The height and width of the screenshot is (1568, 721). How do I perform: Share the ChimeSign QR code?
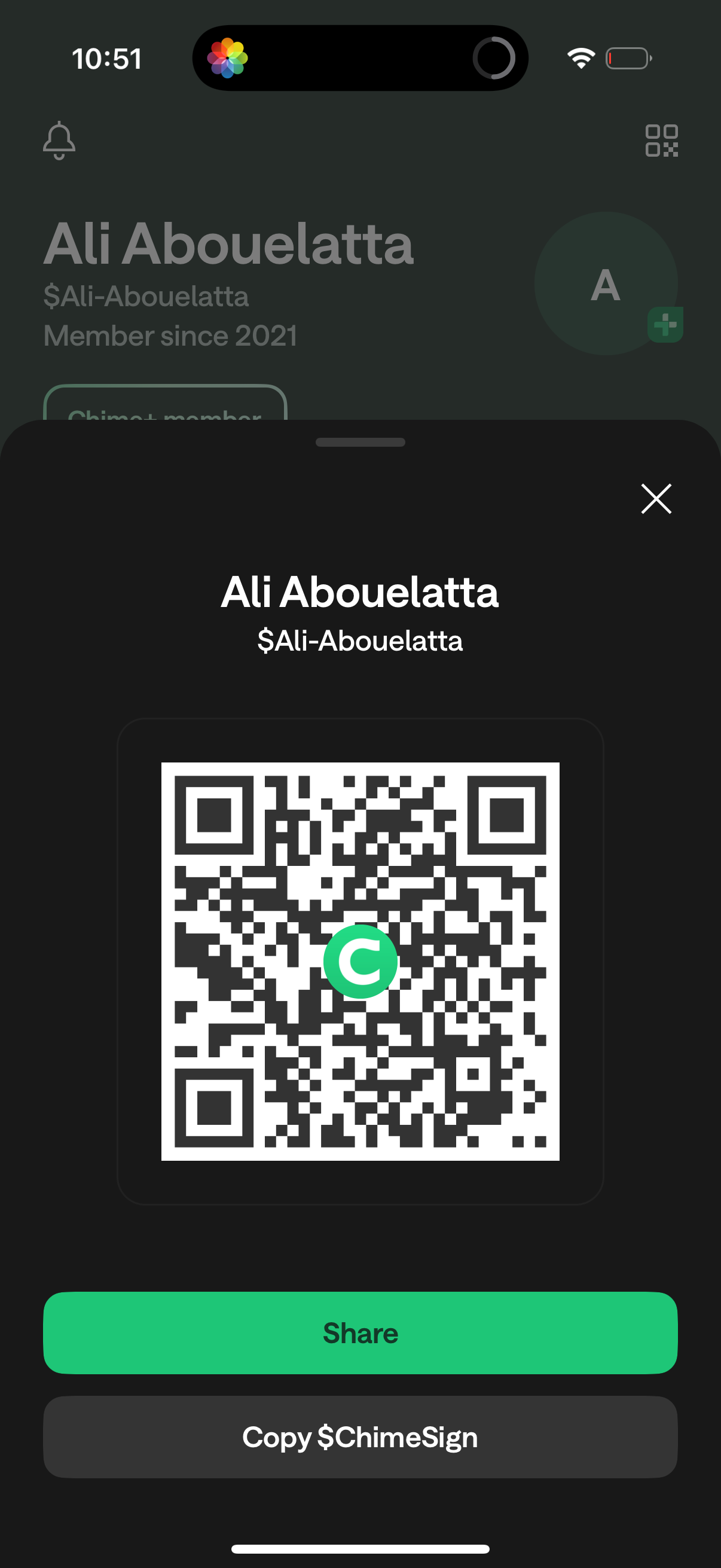pos(360,1332)
